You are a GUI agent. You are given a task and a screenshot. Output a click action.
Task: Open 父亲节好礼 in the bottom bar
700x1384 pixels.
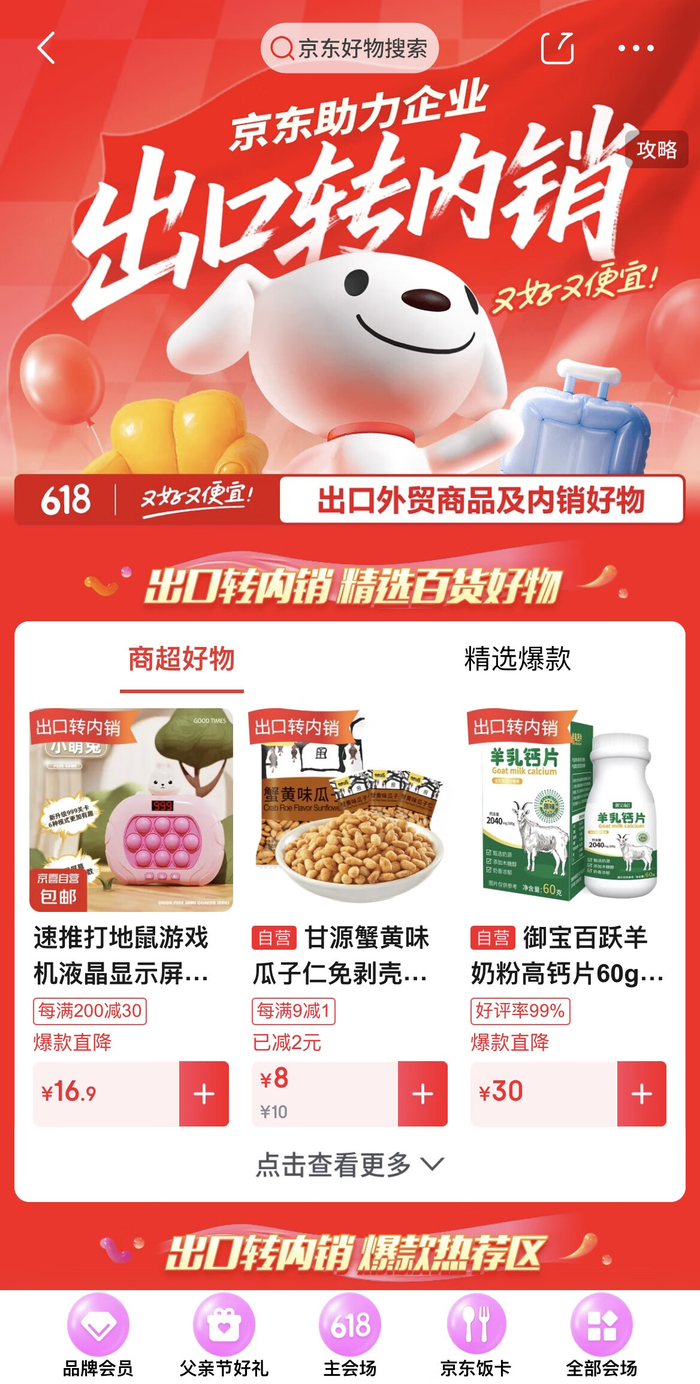pos(224,1335)
